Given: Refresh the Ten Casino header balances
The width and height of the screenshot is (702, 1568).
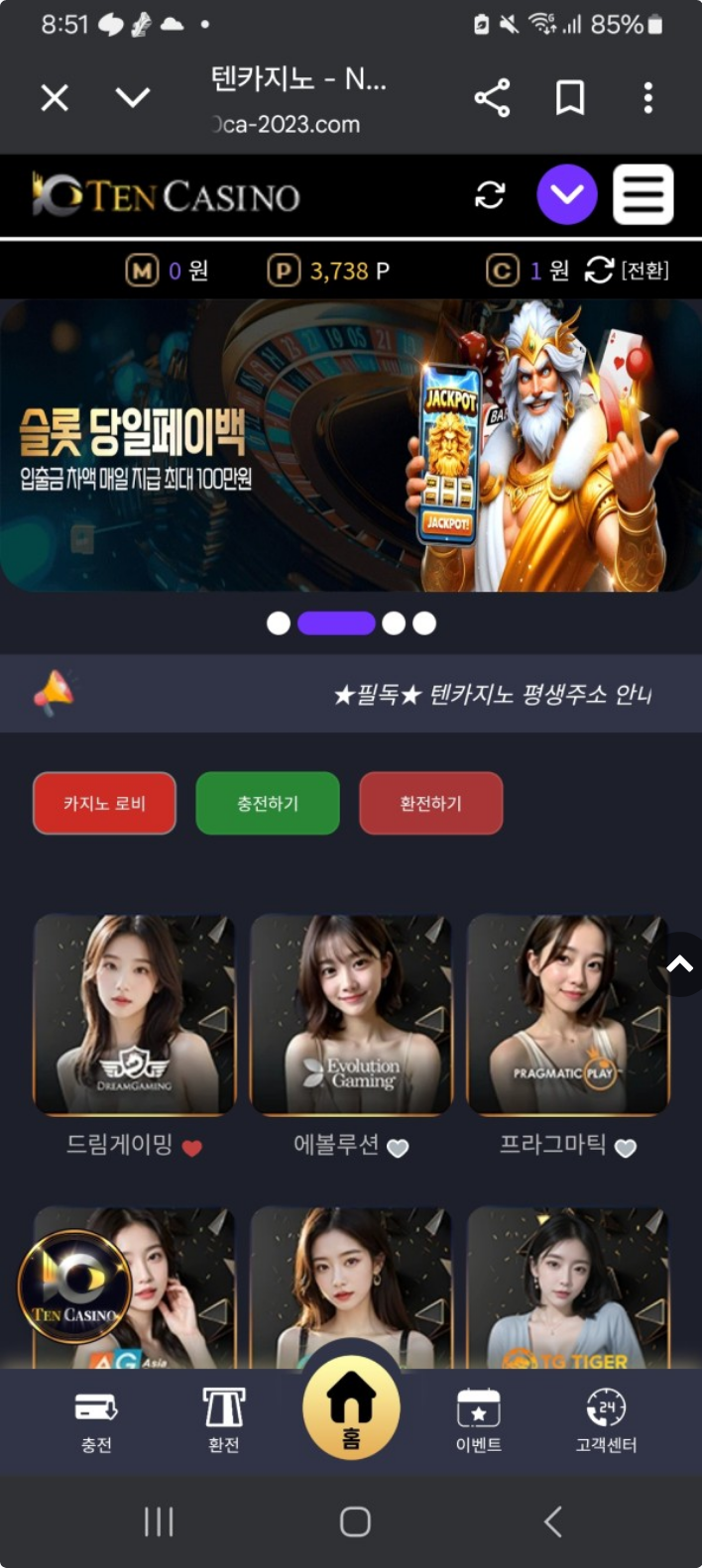Looking at the screenshot, I should pos(490,194).
